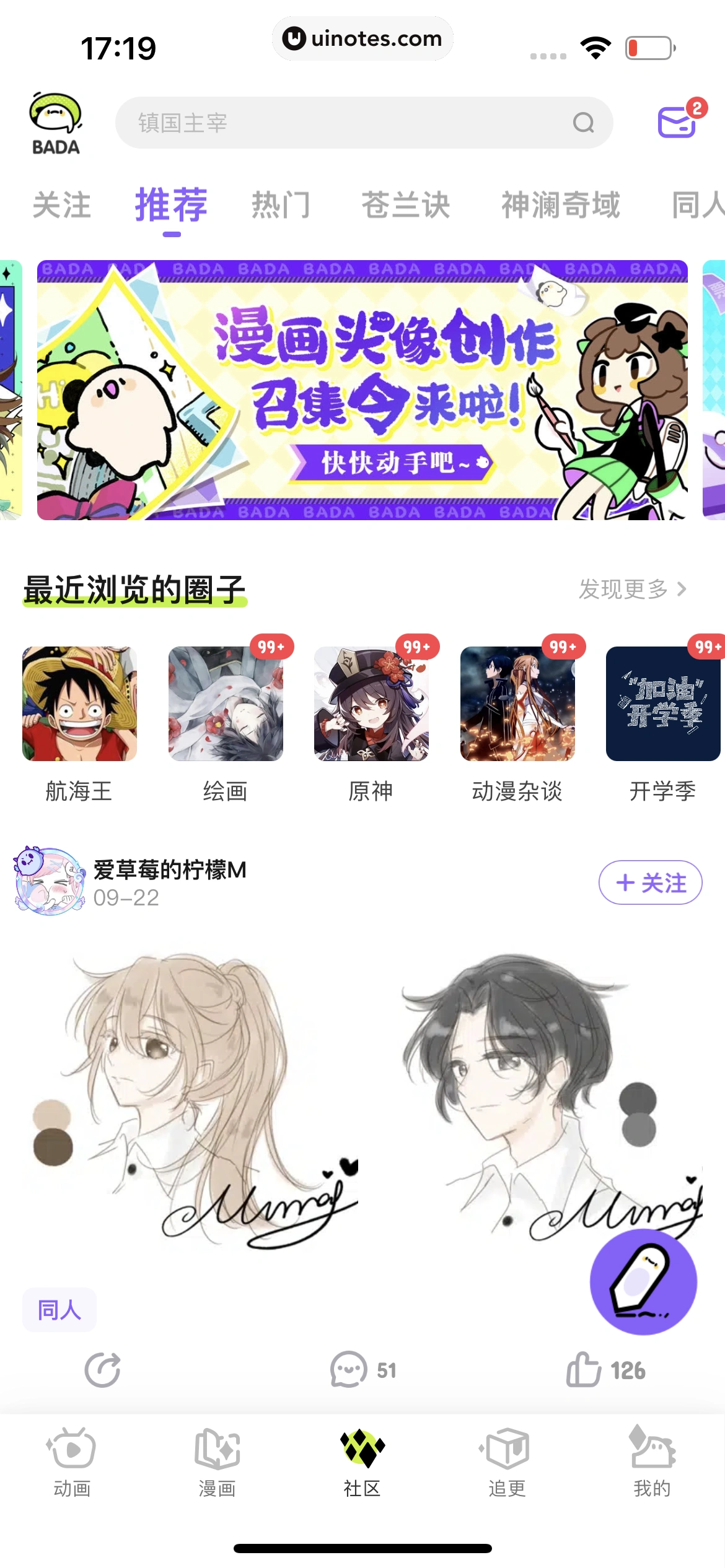
Task: Tap the 同人 tag on the post
Action: [59, 1310]
